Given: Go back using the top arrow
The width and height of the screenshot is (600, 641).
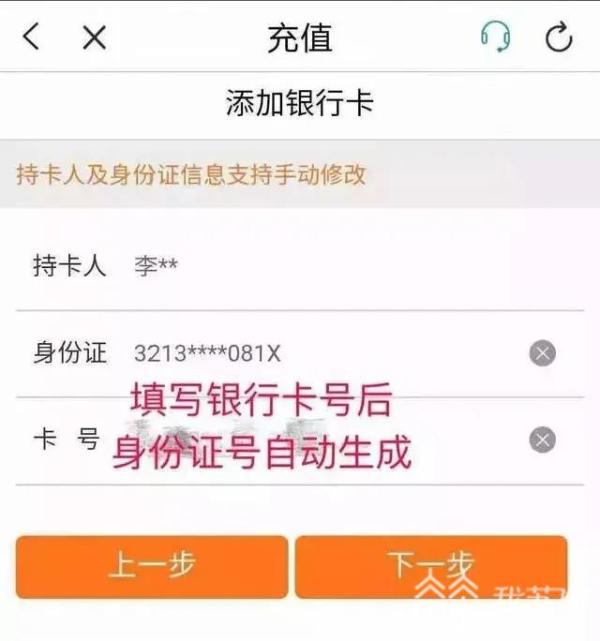Looking at the screenshot, I should point(32,38).
